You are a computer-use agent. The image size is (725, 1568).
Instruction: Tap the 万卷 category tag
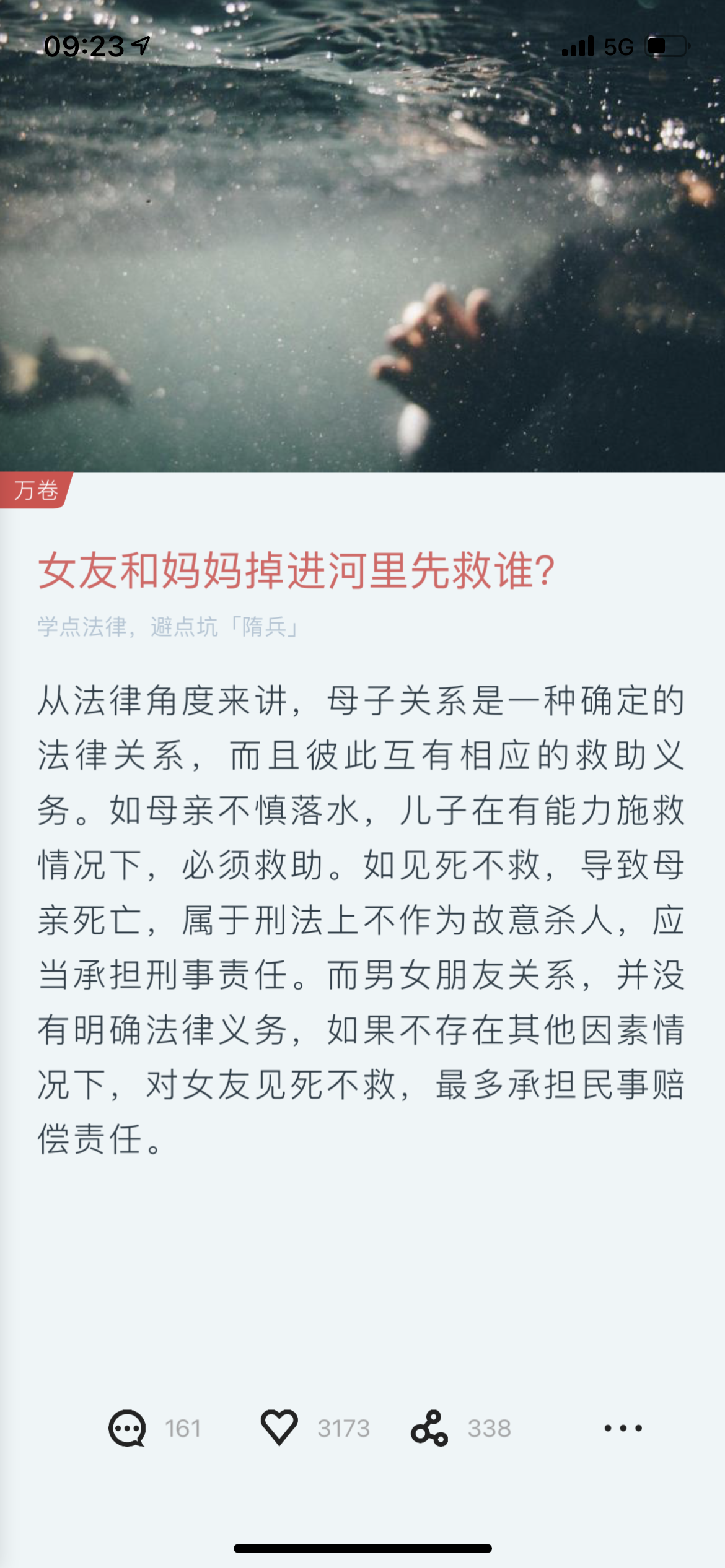(36, 490)
